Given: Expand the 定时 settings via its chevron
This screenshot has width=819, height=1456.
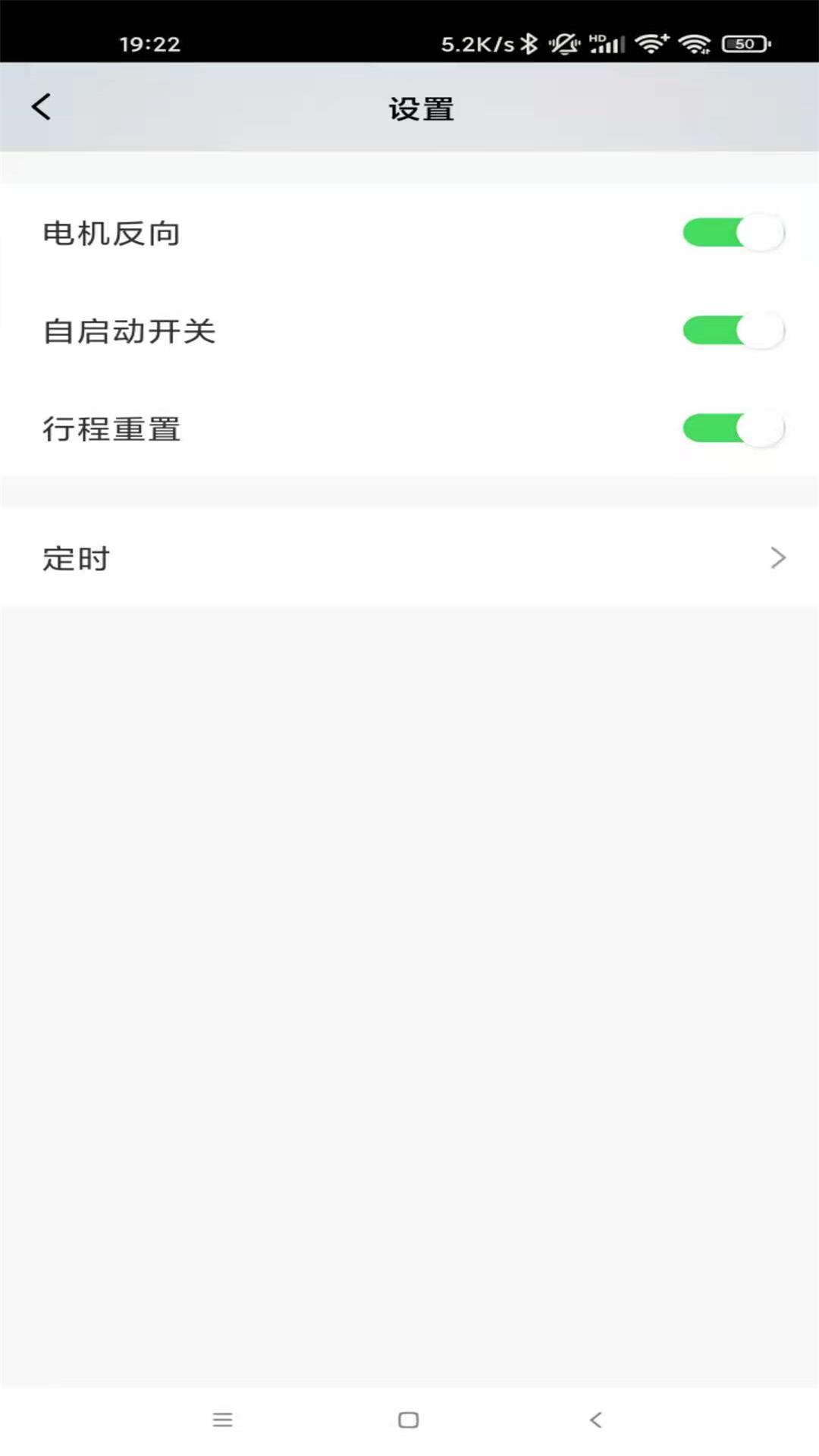Looking at the screenshot, I should 778,558.
